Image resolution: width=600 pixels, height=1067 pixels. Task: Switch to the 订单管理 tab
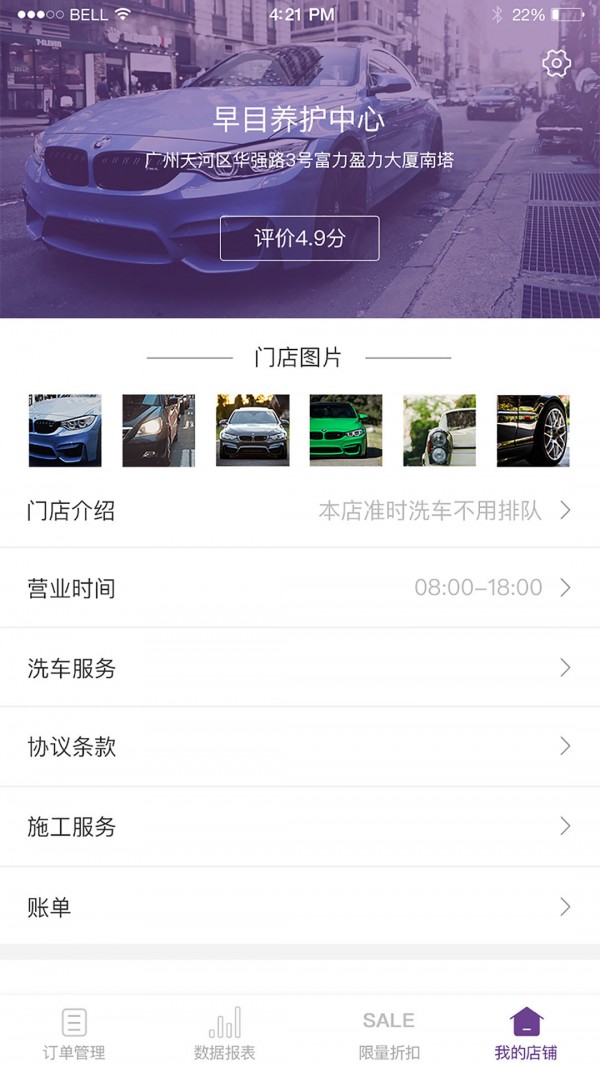pyautogui.click(x=74, y=1033)
